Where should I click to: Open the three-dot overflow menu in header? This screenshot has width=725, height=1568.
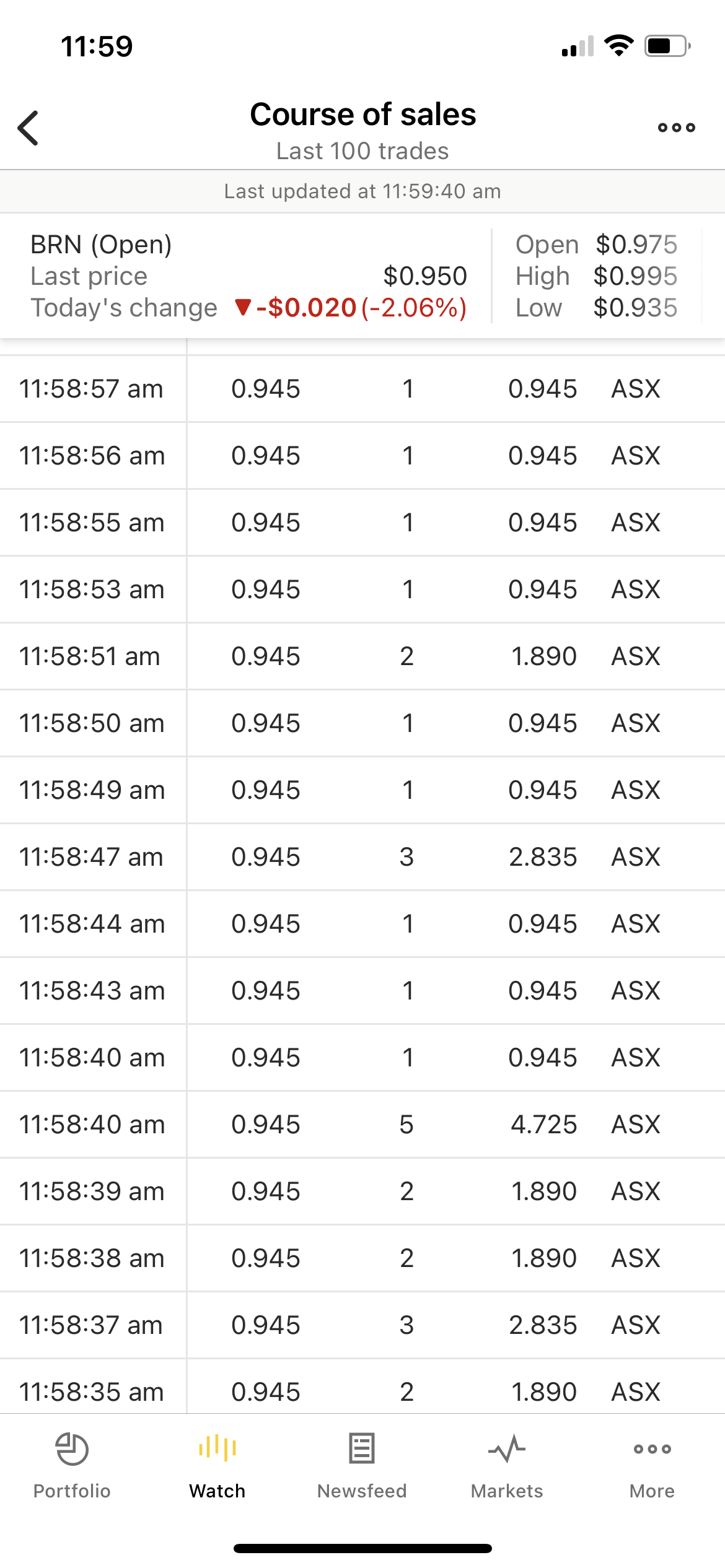(676, 128)
